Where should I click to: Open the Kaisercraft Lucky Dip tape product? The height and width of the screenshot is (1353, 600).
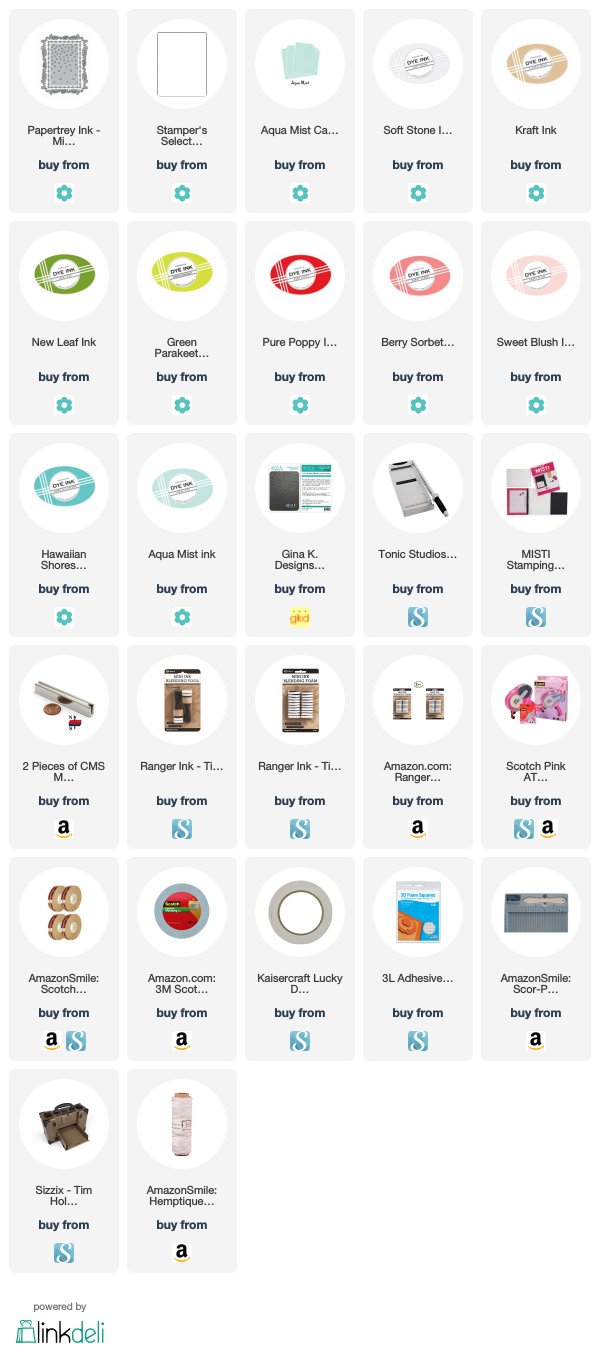[300, 959]
